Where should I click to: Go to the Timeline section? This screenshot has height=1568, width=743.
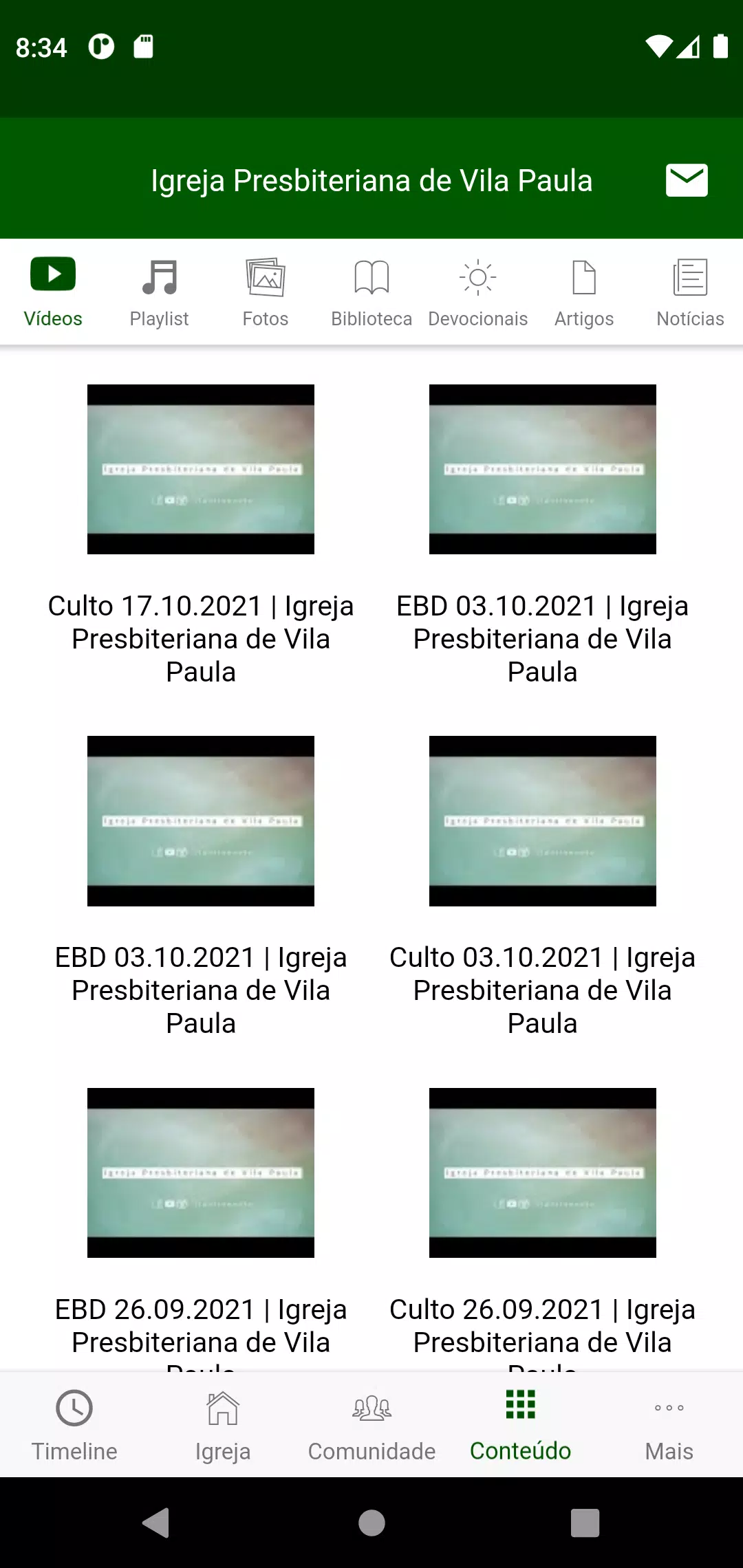(74, 1424)
